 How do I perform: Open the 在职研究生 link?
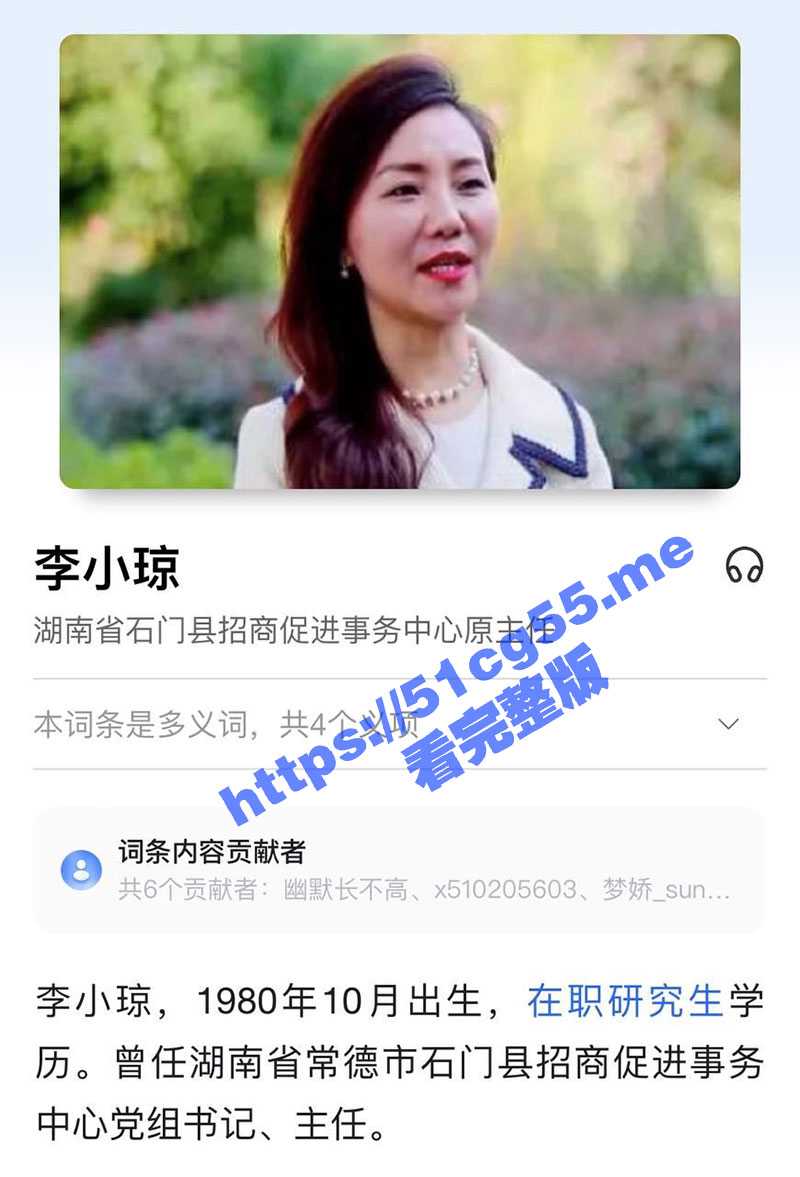[625, 1002]
